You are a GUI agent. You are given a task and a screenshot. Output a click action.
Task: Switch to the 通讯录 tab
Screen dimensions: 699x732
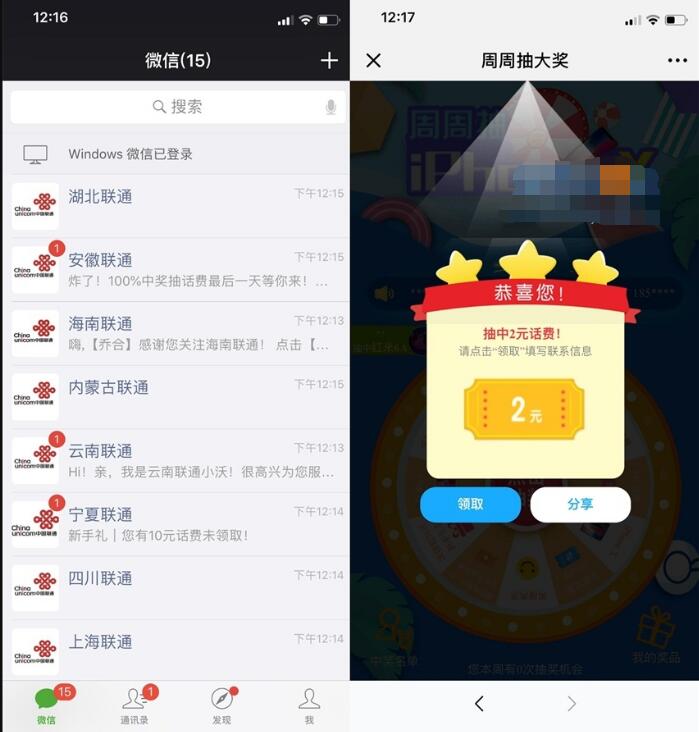(x=134, y=705)
